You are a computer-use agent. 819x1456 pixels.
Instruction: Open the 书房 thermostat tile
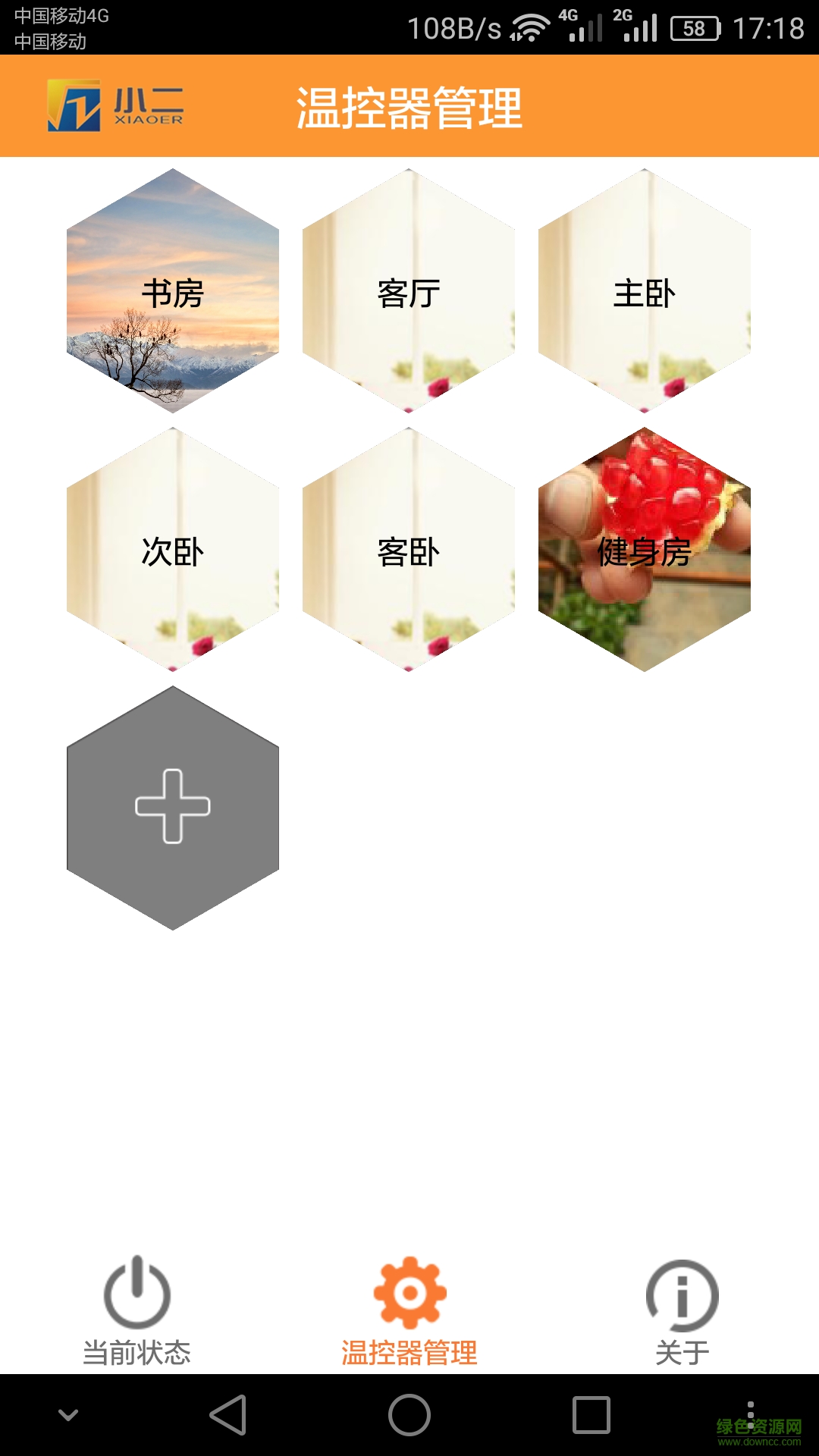(x=173, y=291)
